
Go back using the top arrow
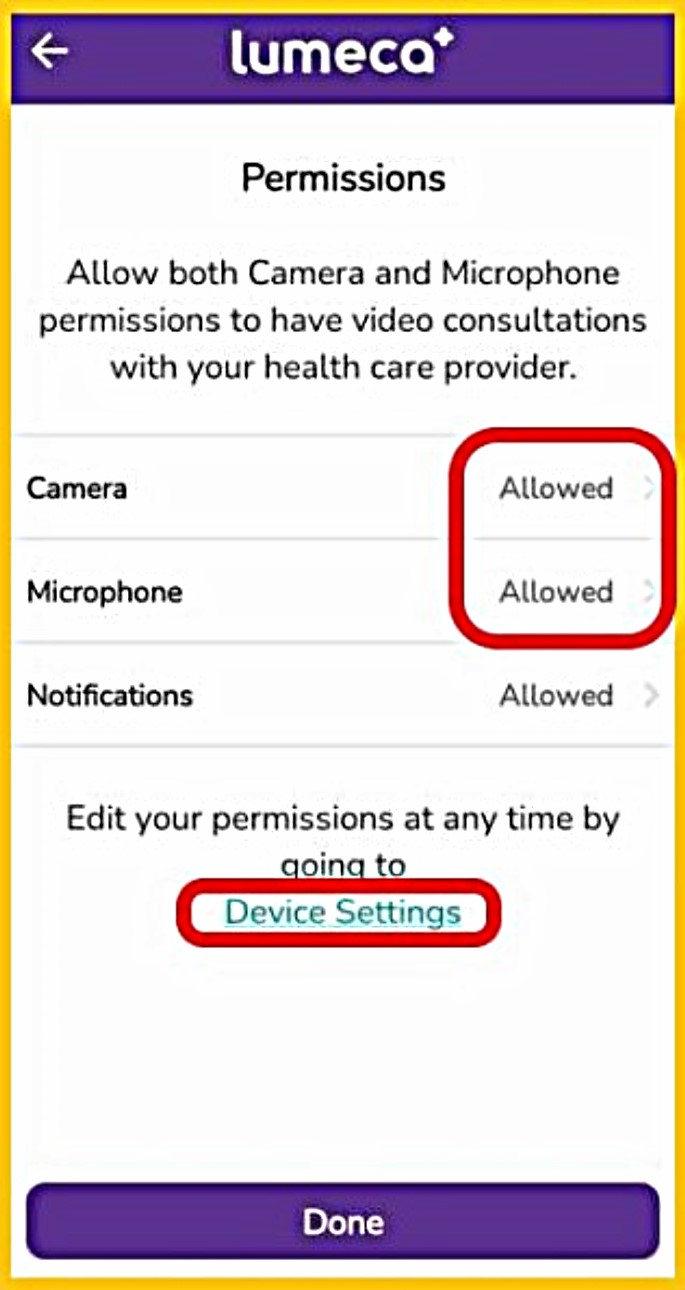[x=49, y=52]
